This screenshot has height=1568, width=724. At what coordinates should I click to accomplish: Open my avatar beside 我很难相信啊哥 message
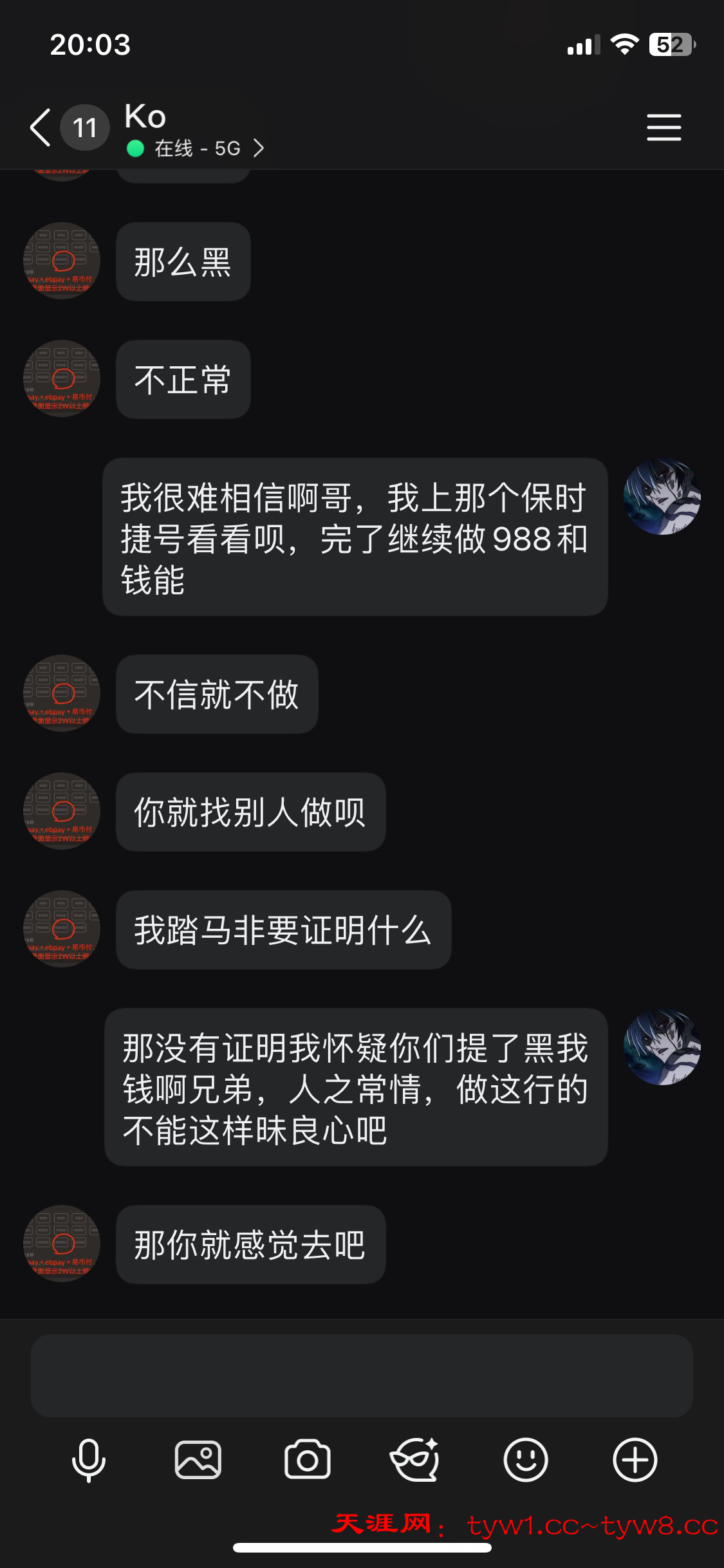(x=662, y=496)
